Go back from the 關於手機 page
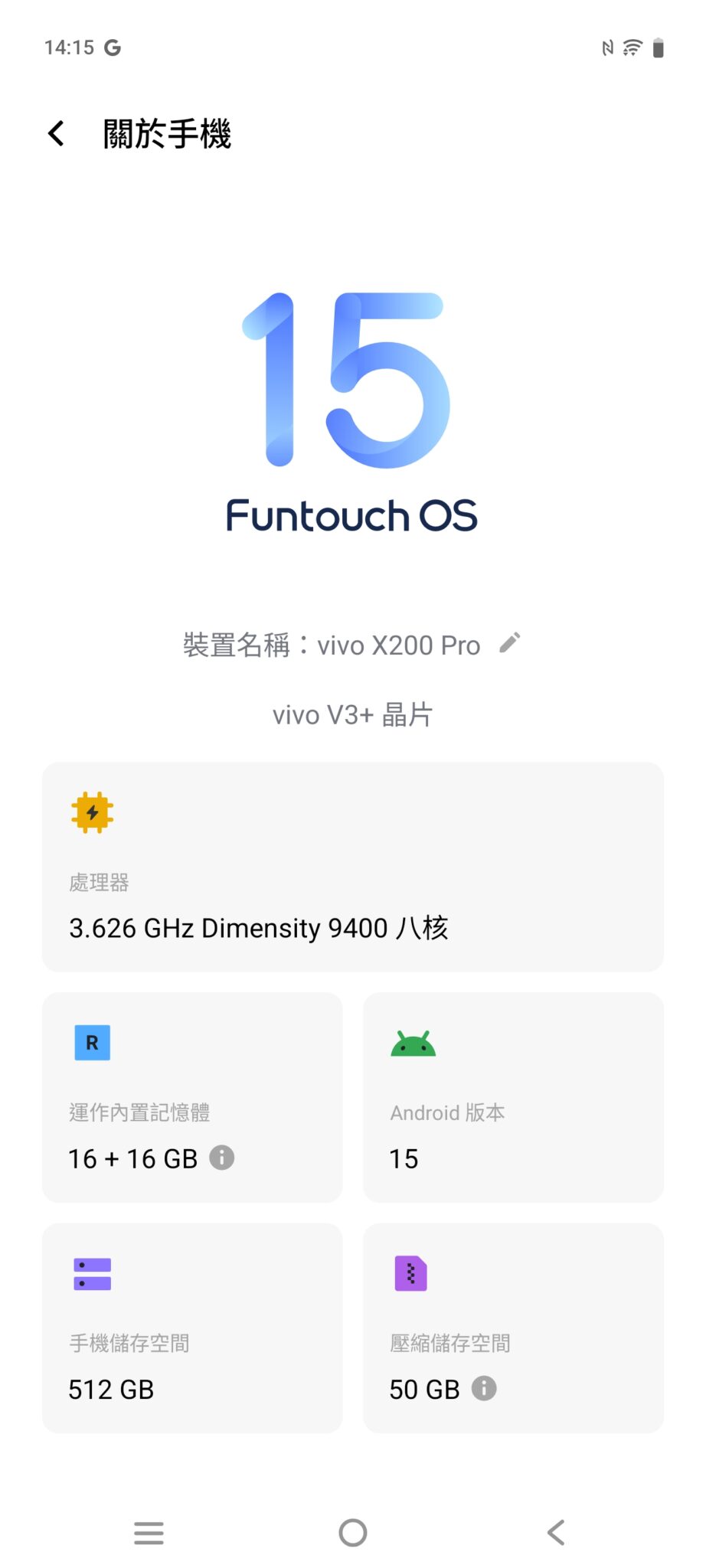The height and width of the screenshot is (1568, 706). (56, 134)
